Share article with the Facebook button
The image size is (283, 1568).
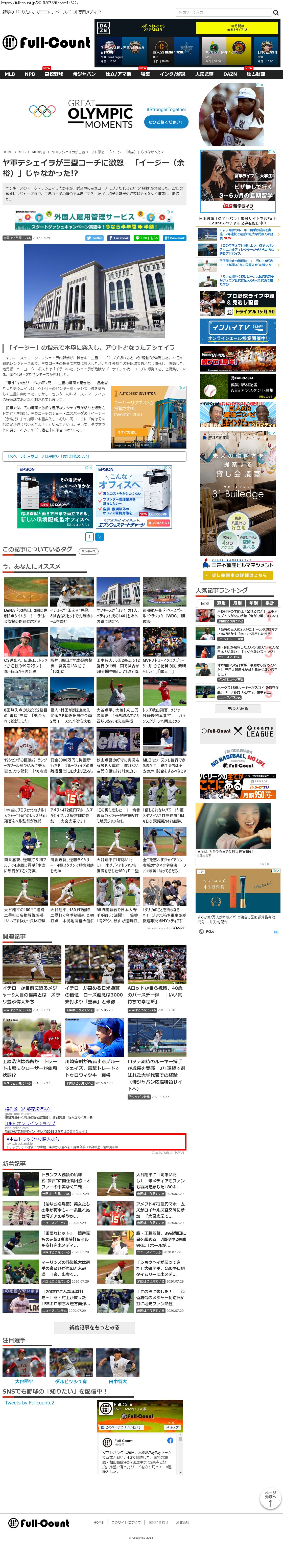click(119, 238)
